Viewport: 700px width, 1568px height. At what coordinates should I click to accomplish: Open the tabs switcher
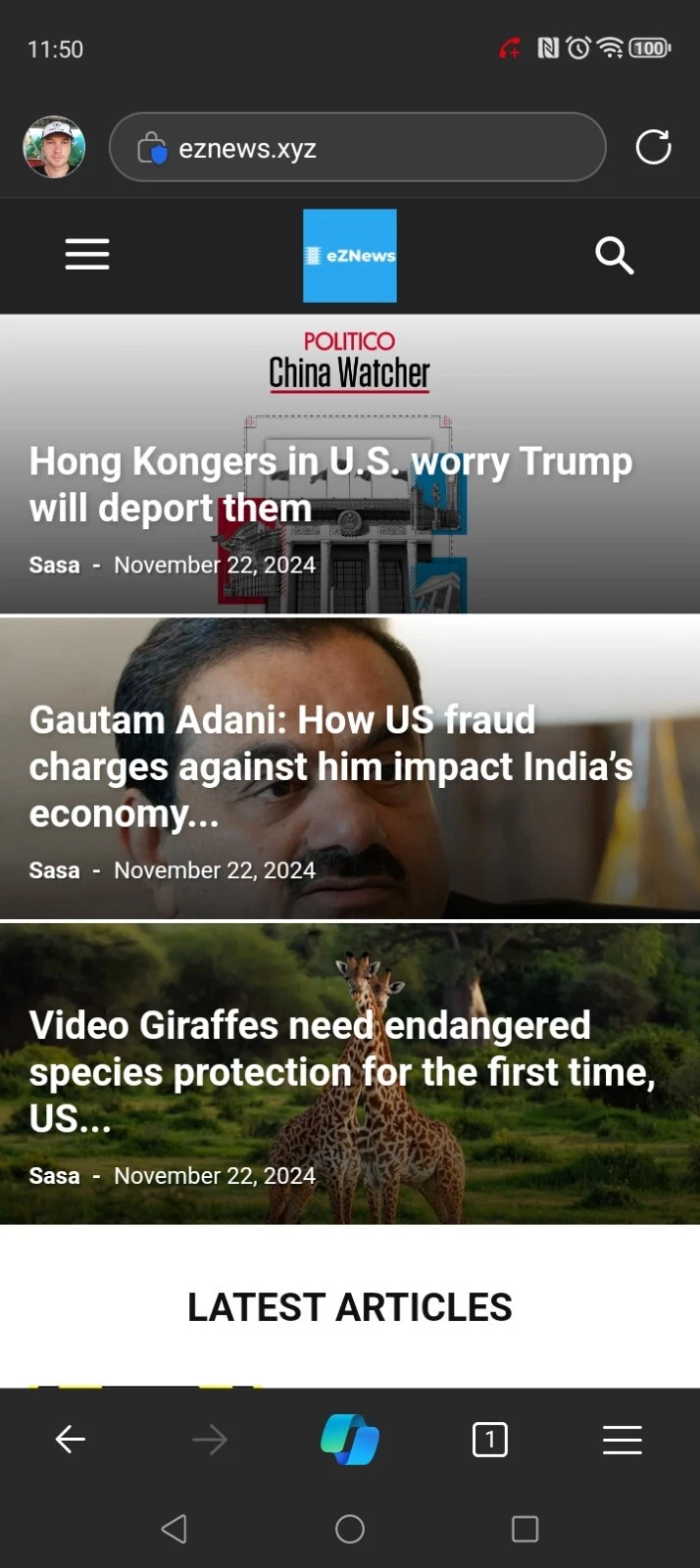489,1440
